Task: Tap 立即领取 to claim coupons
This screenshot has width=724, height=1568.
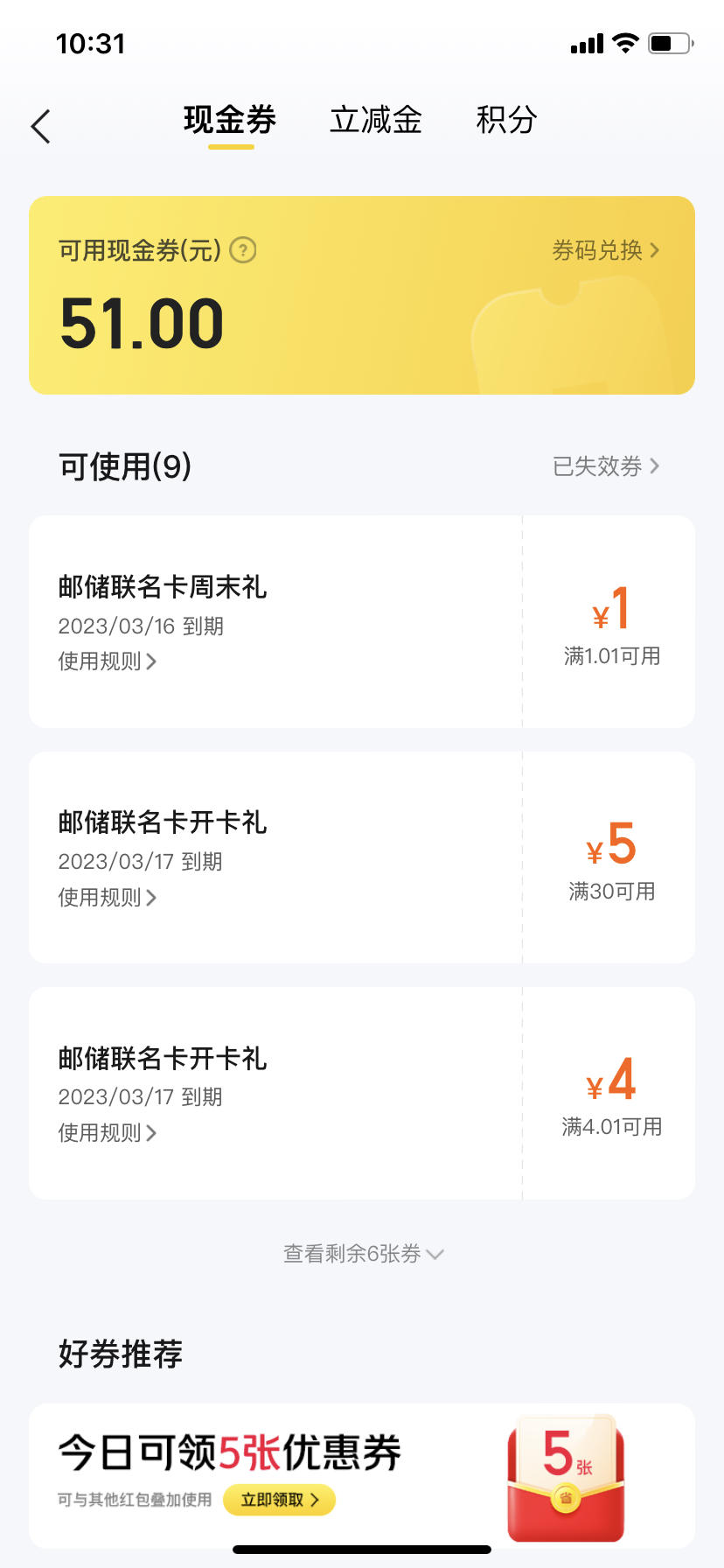Action: coord(279,1500)
